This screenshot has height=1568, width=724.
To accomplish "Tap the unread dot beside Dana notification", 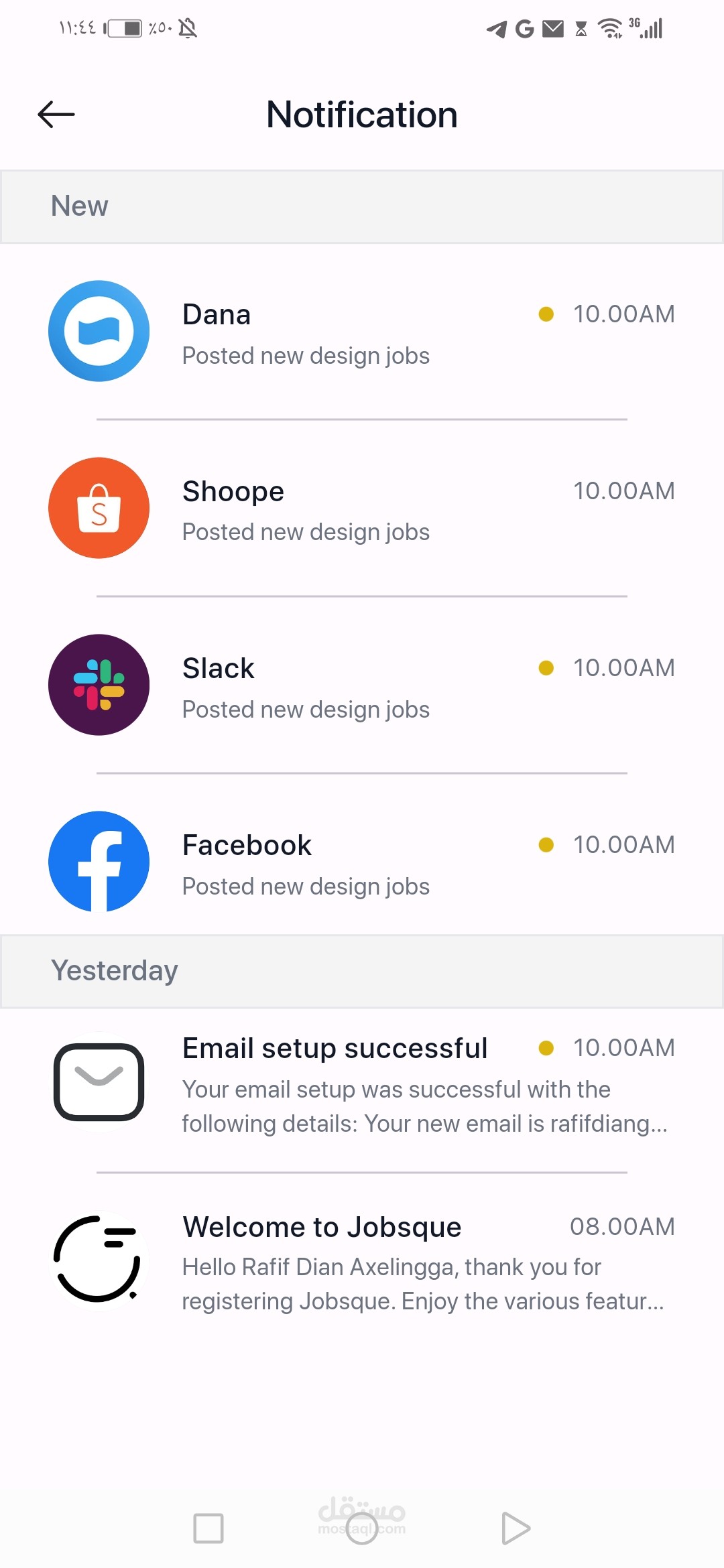I will coord(546,314).
